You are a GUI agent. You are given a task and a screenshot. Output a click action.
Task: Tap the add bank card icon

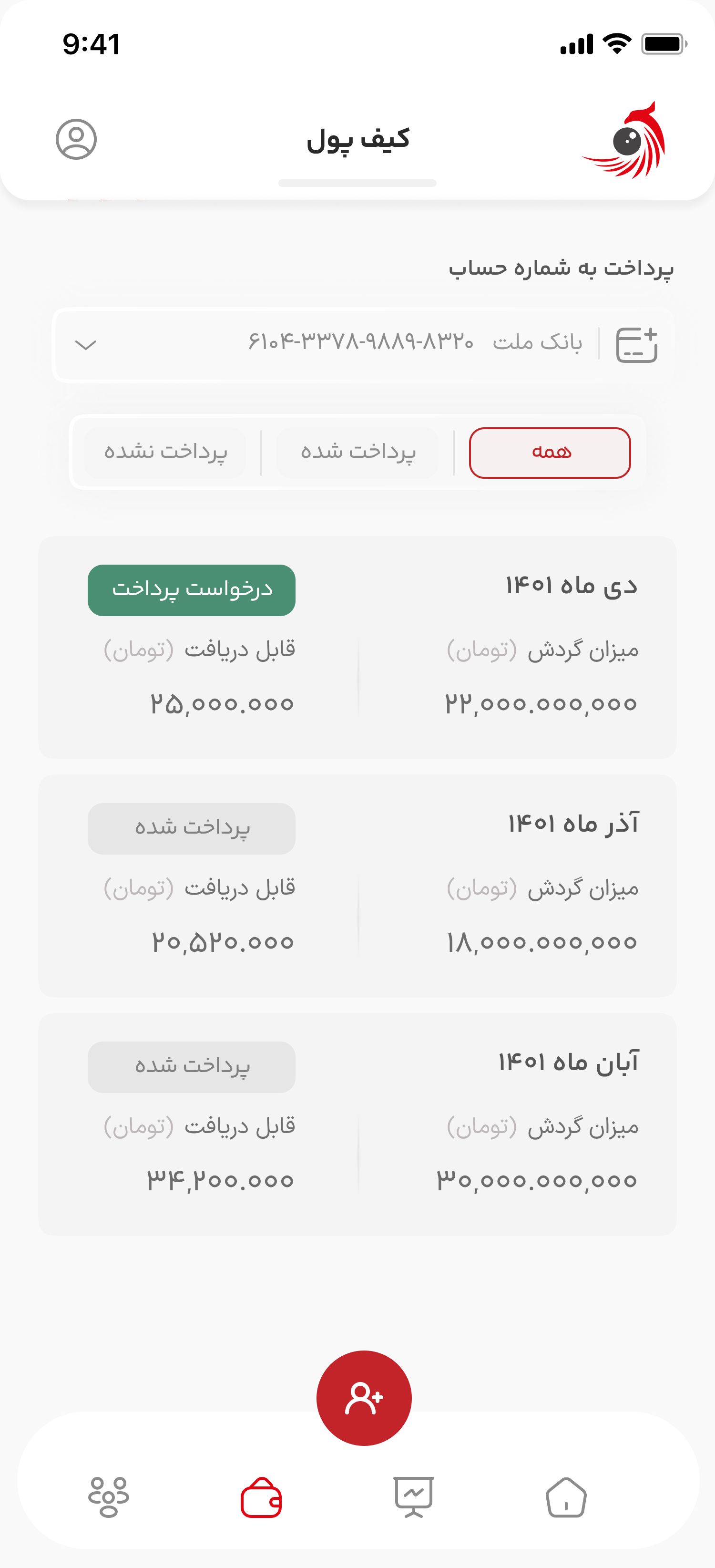(x=636, y=345)
